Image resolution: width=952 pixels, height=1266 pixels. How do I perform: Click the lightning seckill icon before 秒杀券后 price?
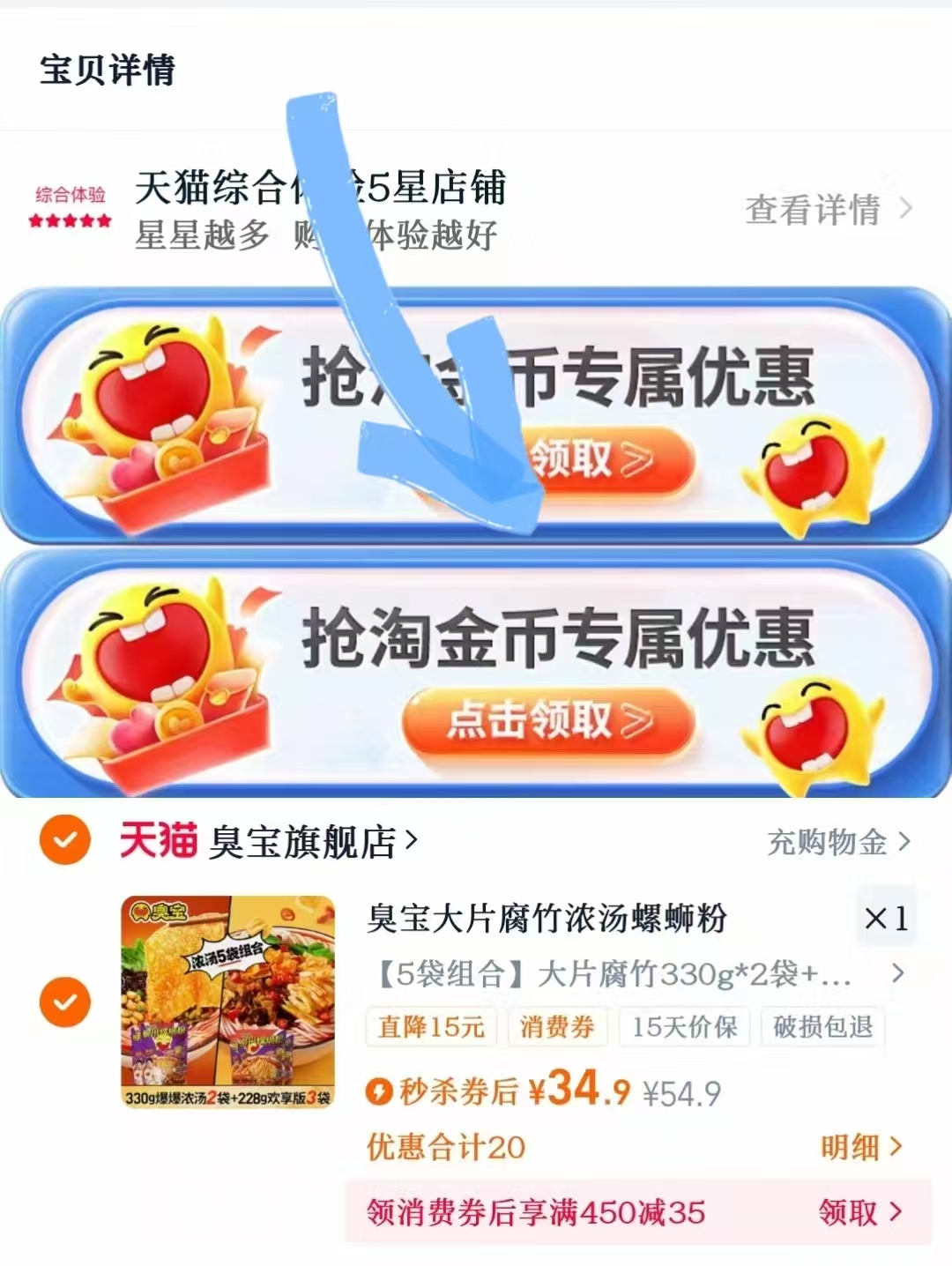click(x=381, y=1091)
